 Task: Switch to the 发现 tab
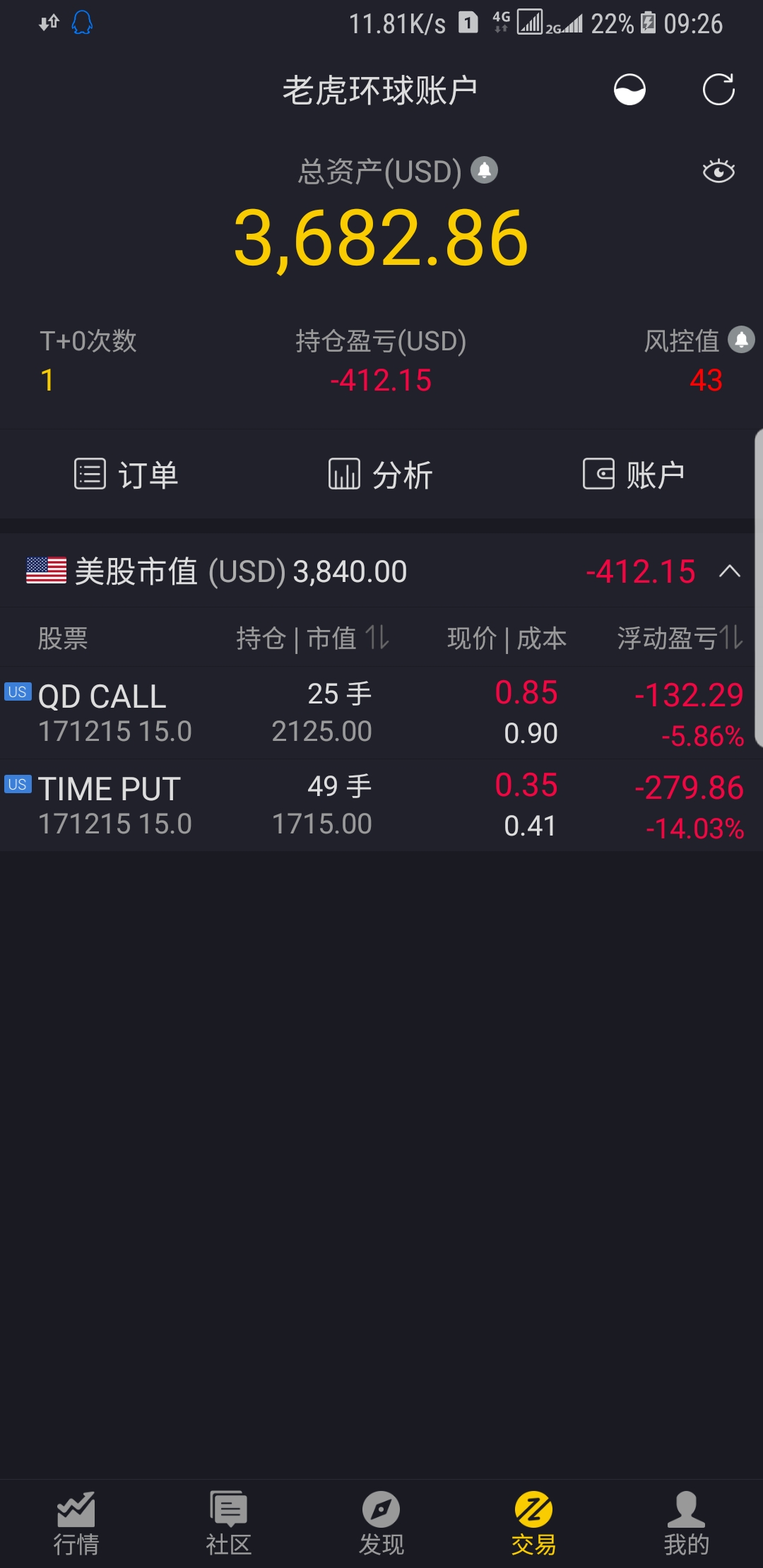point(381,1524)
